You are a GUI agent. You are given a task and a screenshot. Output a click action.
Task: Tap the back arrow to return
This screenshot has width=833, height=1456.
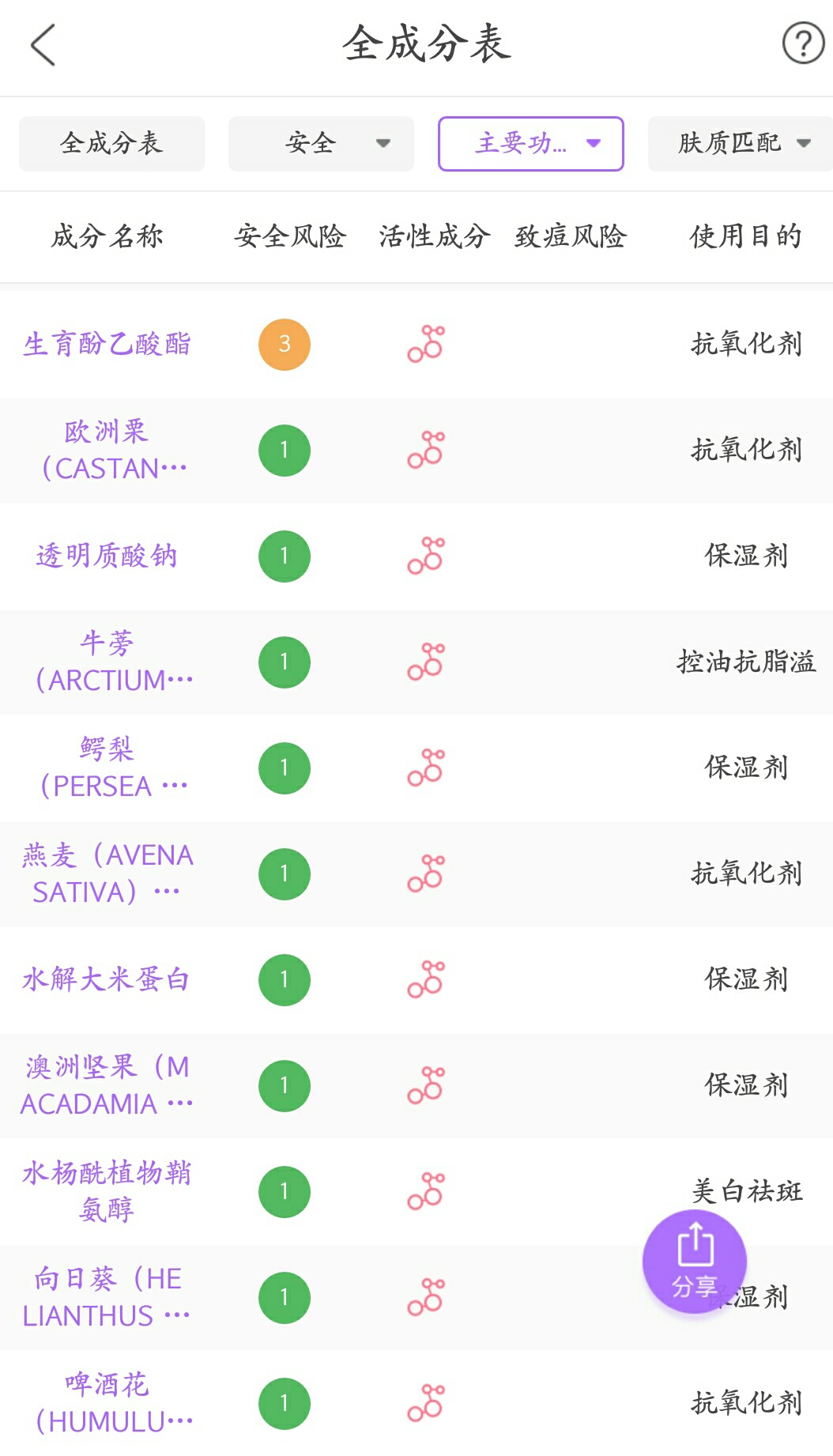pyautogui.click(x=41, y=45)
